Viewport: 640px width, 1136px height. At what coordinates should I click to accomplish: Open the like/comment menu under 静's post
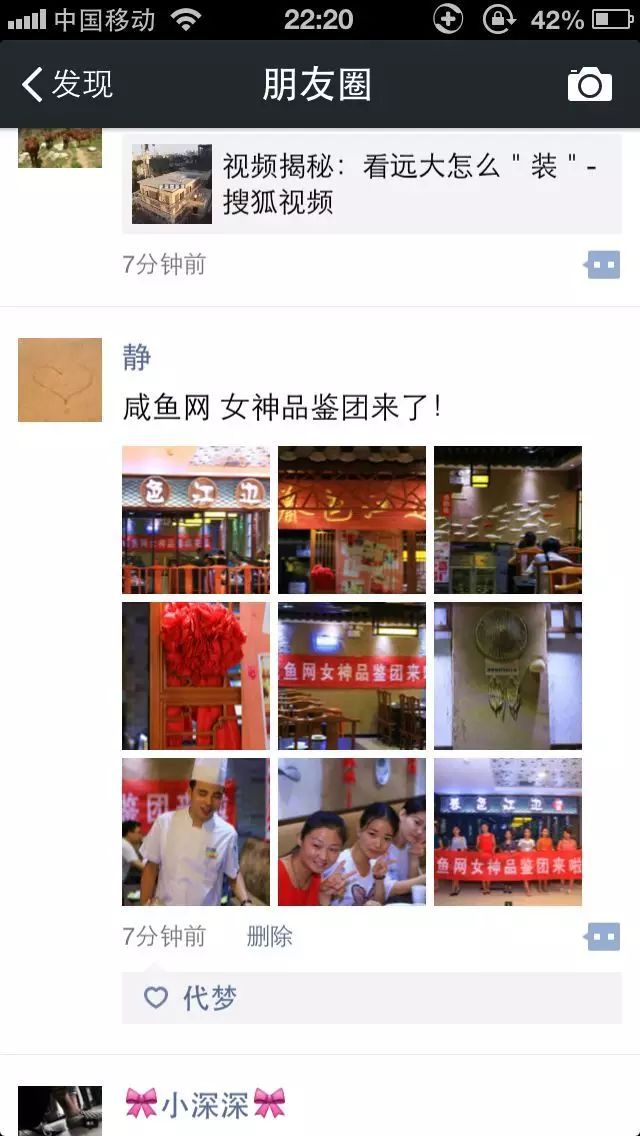603,937
